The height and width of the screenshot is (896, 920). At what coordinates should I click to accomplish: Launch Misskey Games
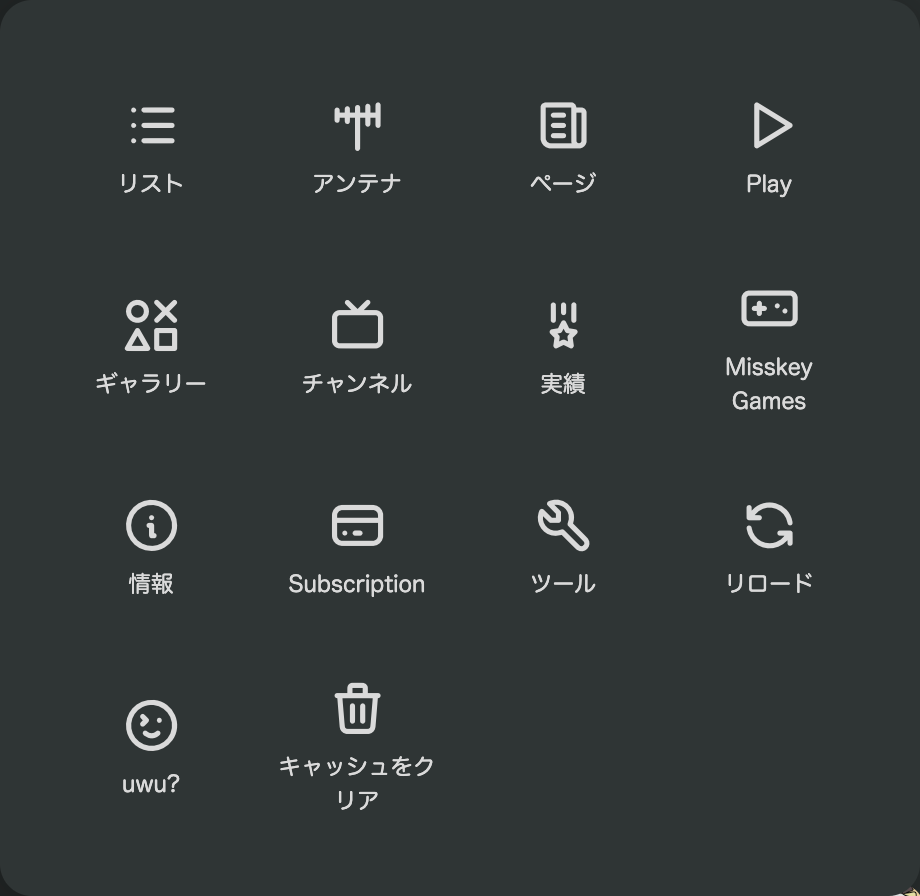[769, 350]
